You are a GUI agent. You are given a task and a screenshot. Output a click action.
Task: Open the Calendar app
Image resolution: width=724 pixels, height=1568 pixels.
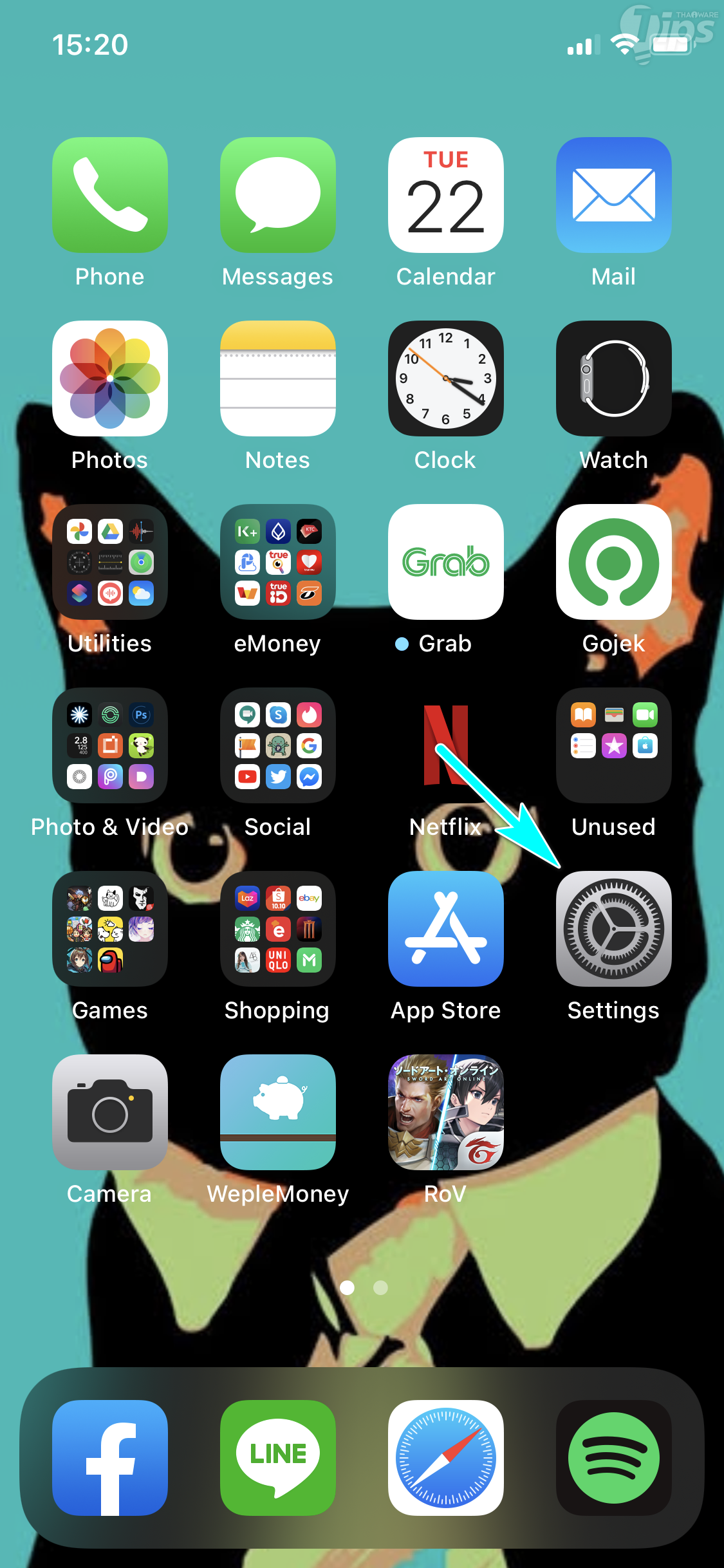445,195
